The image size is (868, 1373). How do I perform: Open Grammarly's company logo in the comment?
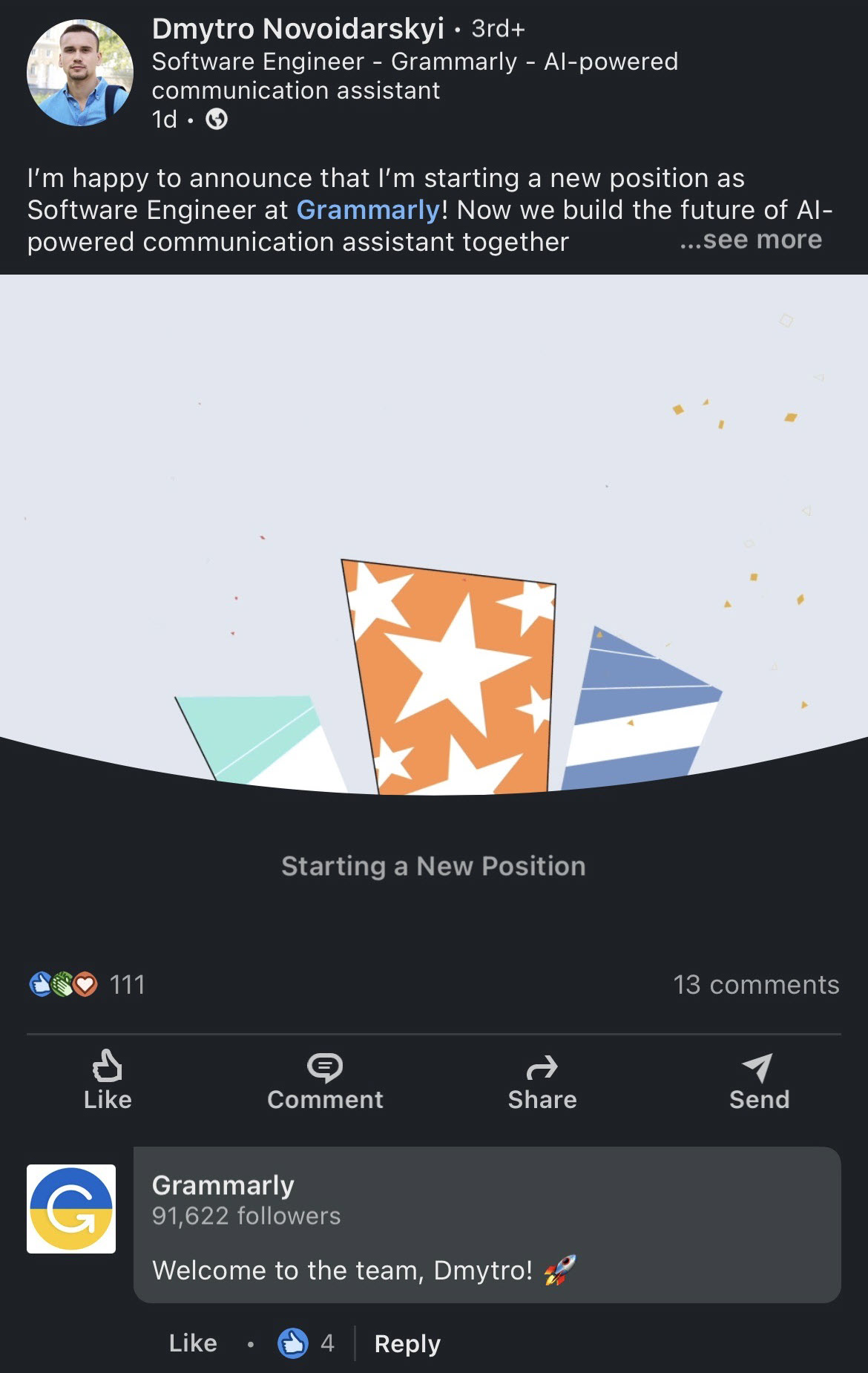click(71, 1209)
